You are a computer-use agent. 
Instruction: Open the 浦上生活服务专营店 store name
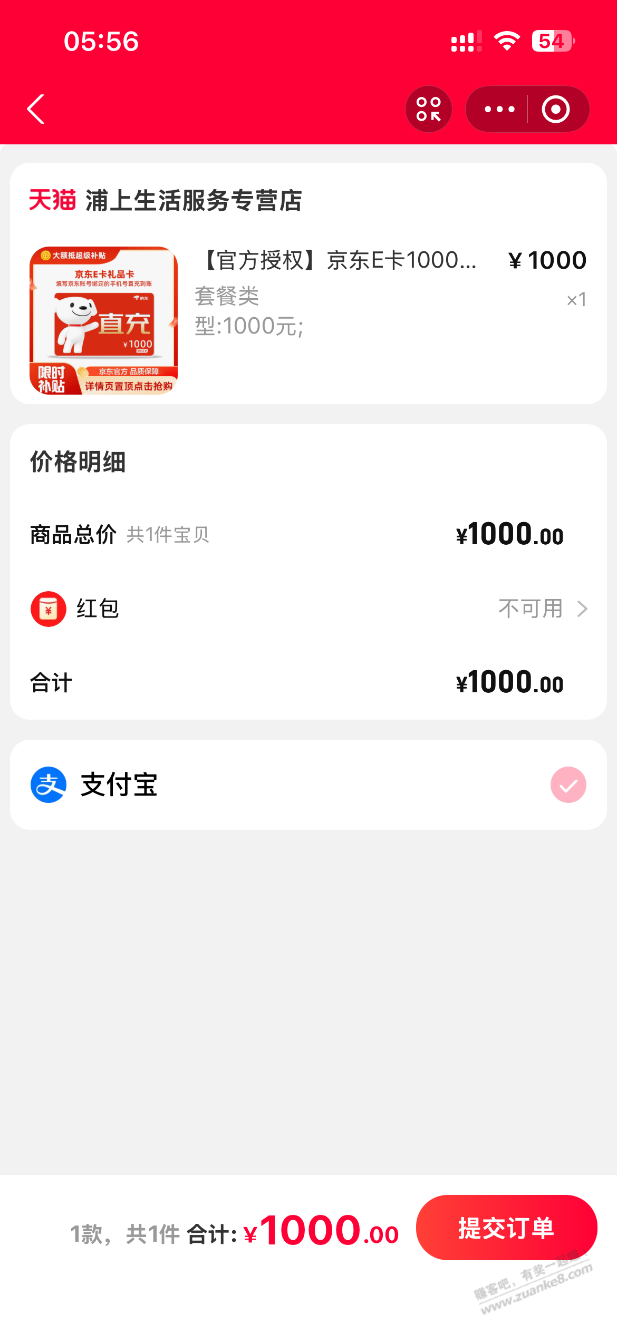click(193, 201)
